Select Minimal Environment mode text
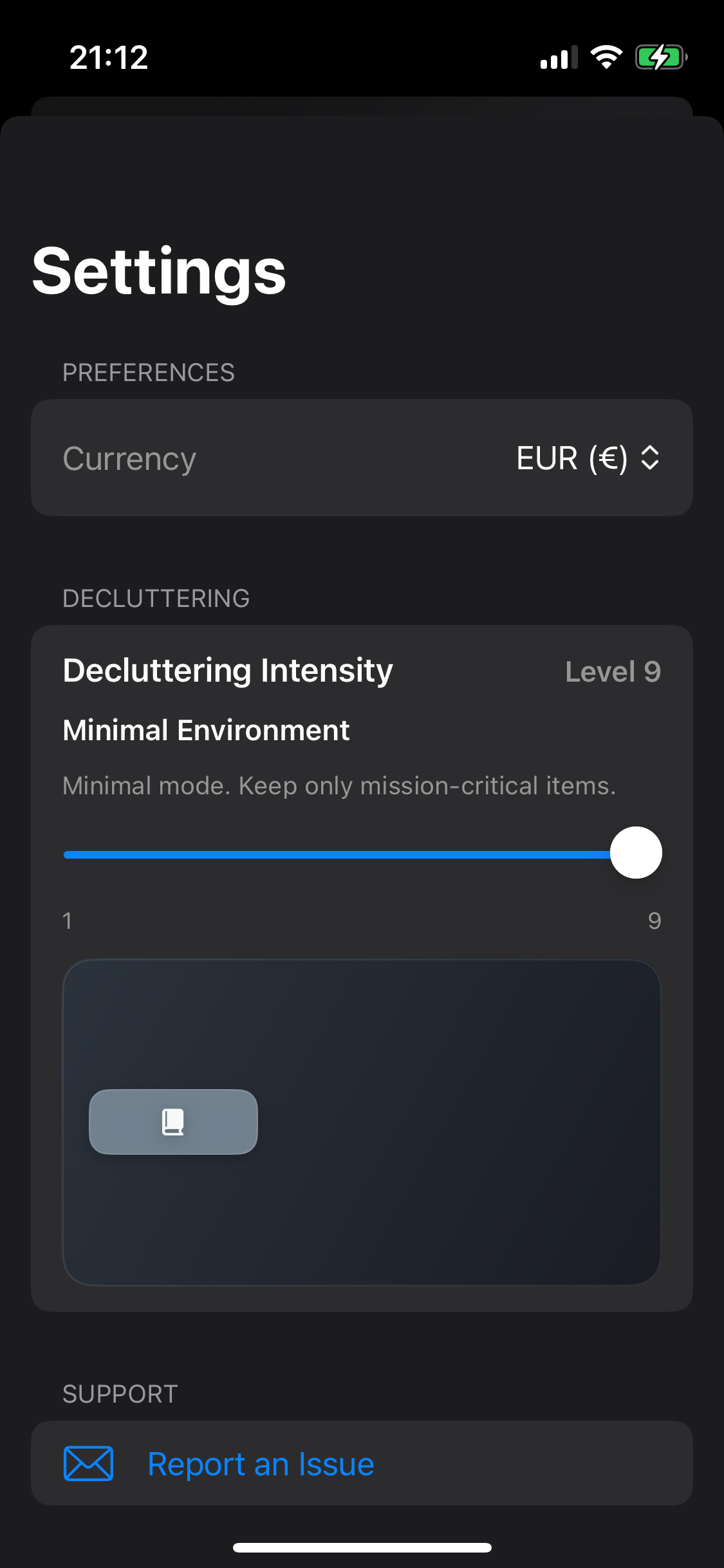Viewport: 724px width, 1568px height. click(x=206, y=730)
